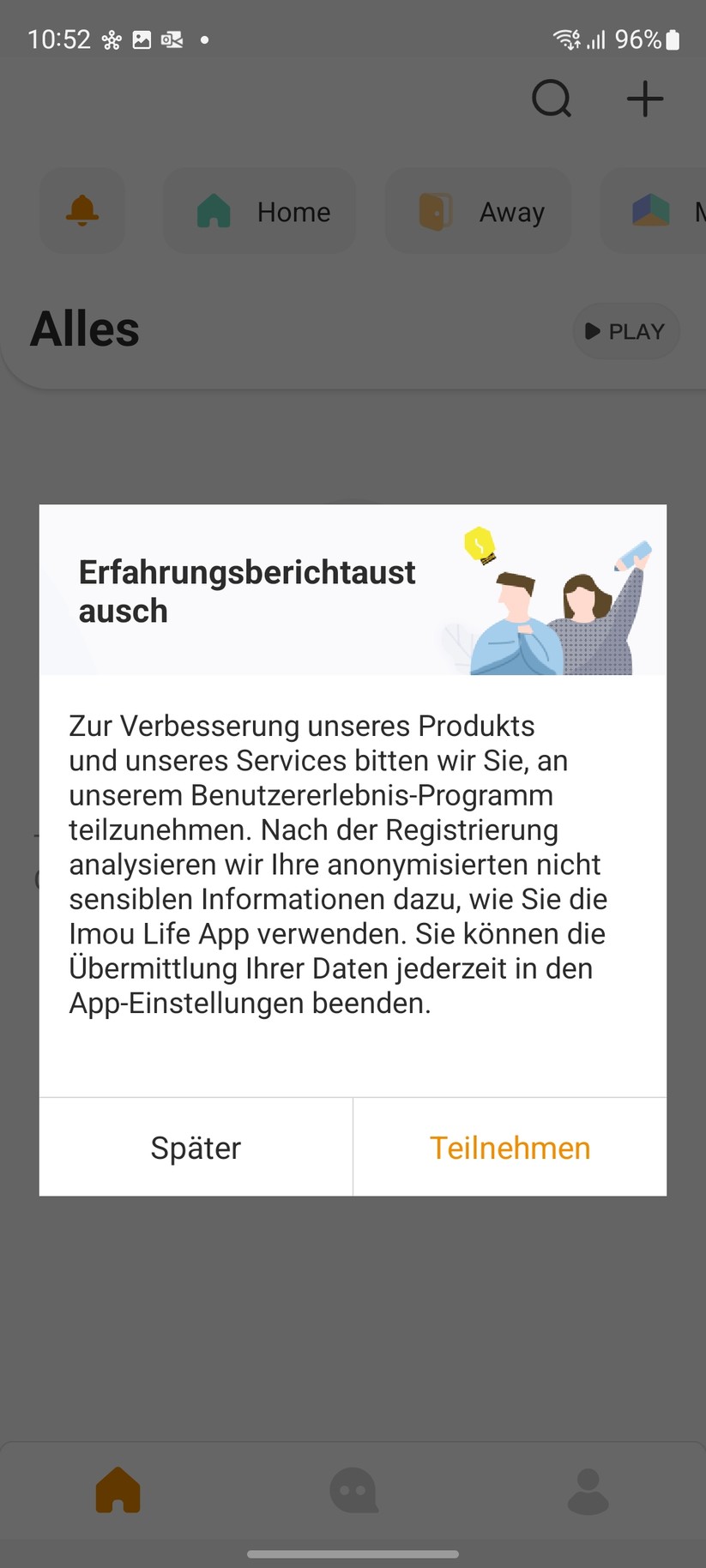Select the Home mode chip
Image resolution: width=706 pixels, height=1568 pixels.
pos(259,211)
